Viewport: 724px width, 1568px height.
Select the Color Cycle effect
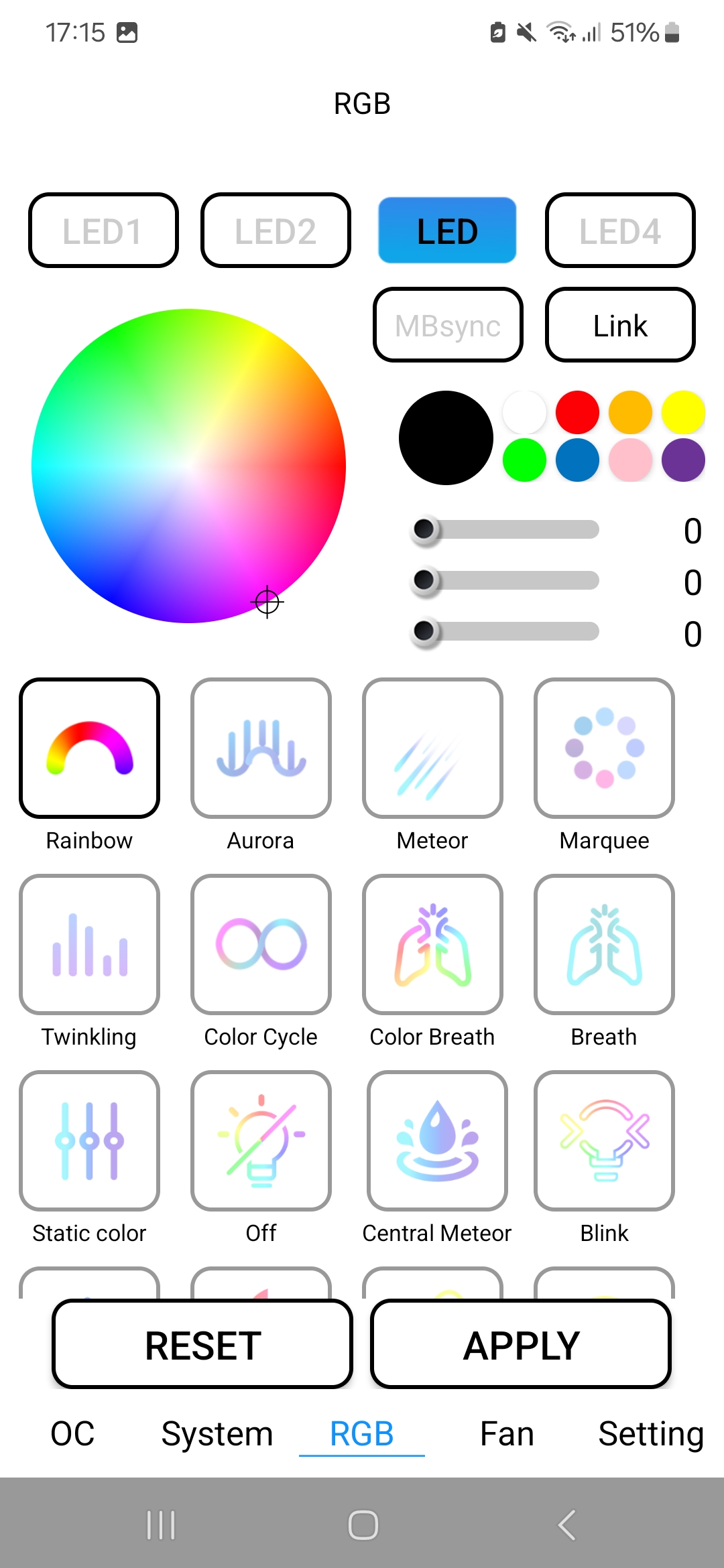261,944
